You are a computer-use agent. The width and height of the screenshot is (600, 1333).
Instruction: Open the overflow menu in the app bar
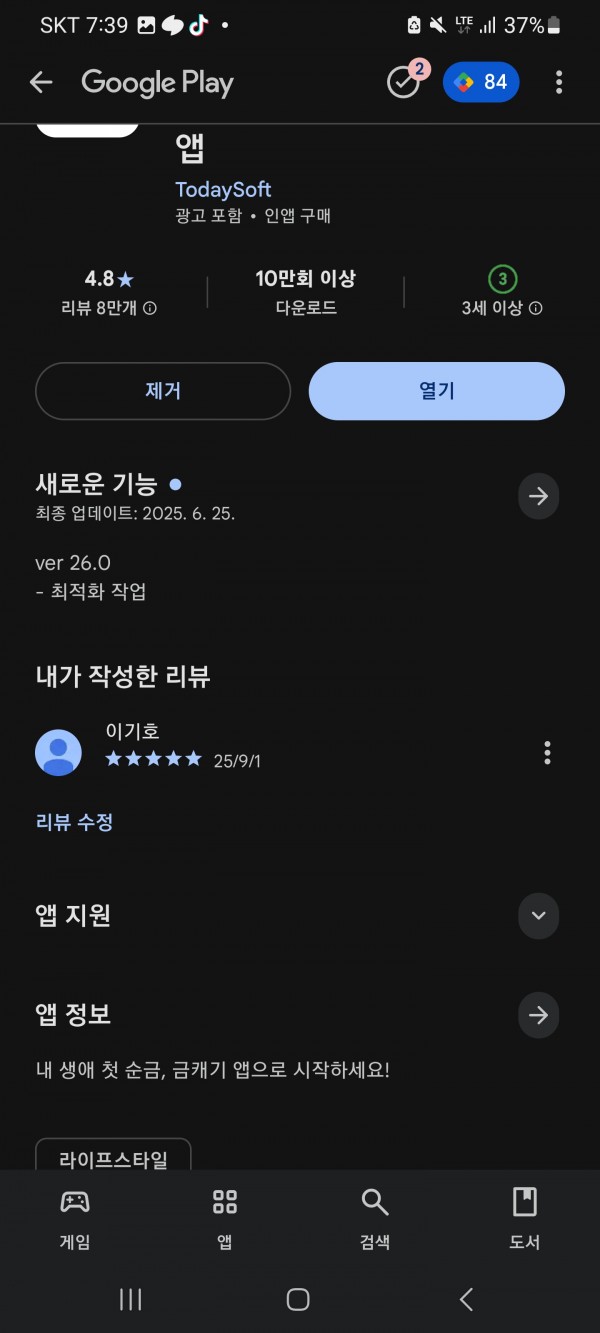tap(558, 82)
